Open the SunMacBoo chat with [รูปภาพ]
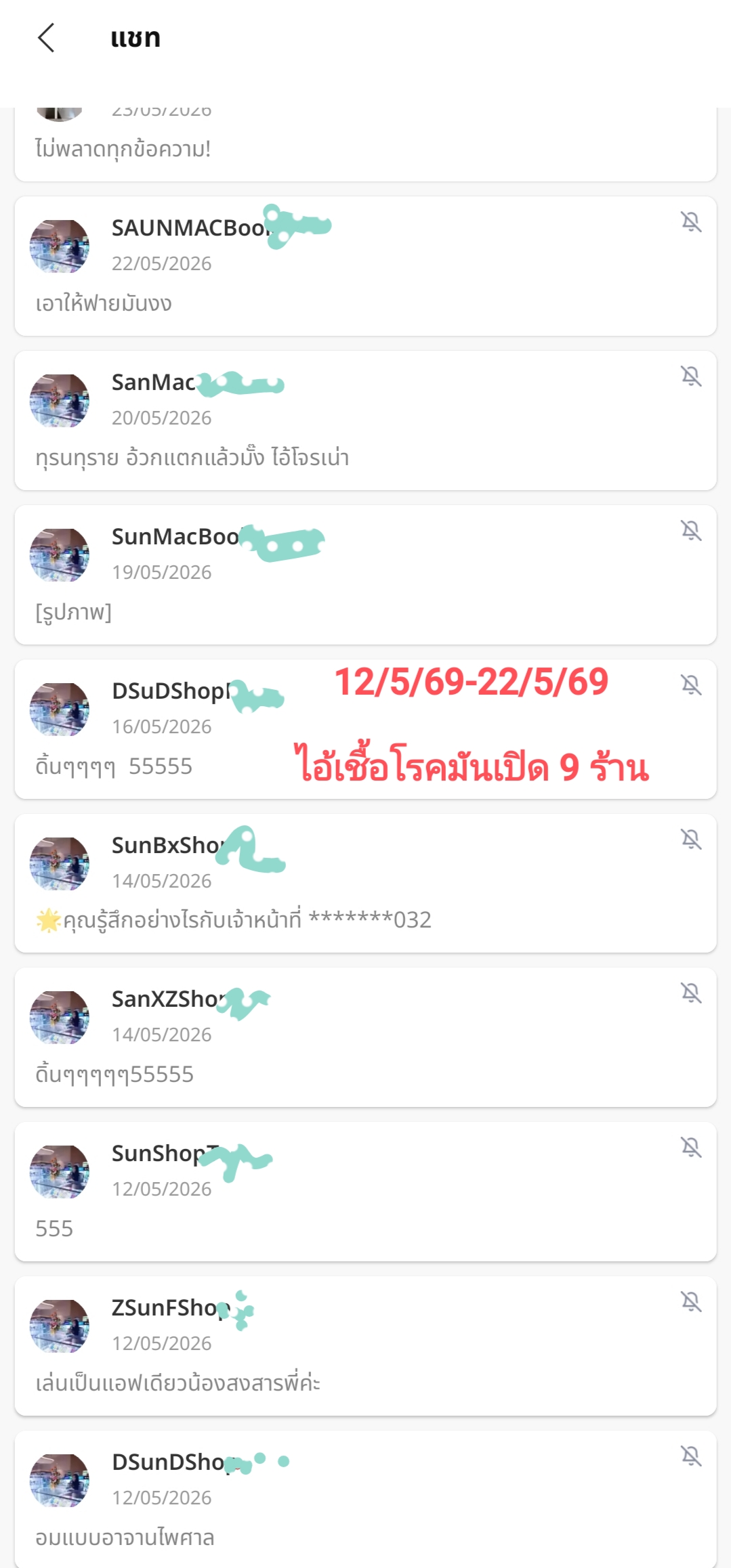The image size is (731, 1568). point(366,575)
